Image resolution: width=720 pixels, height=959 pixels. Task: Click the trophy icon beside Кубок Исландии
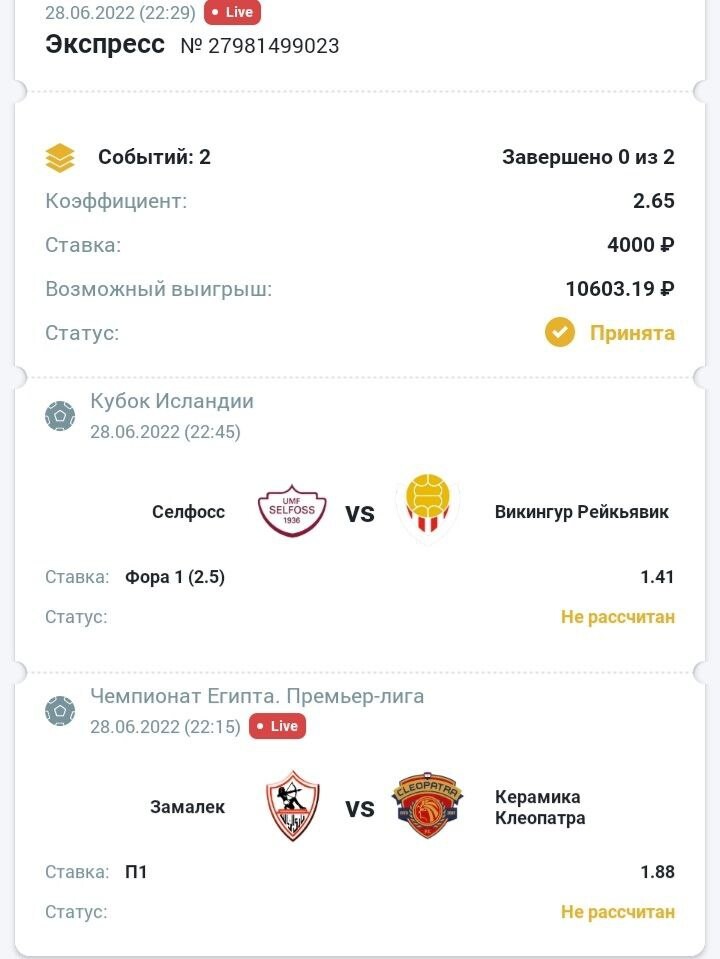click(60, 415)
